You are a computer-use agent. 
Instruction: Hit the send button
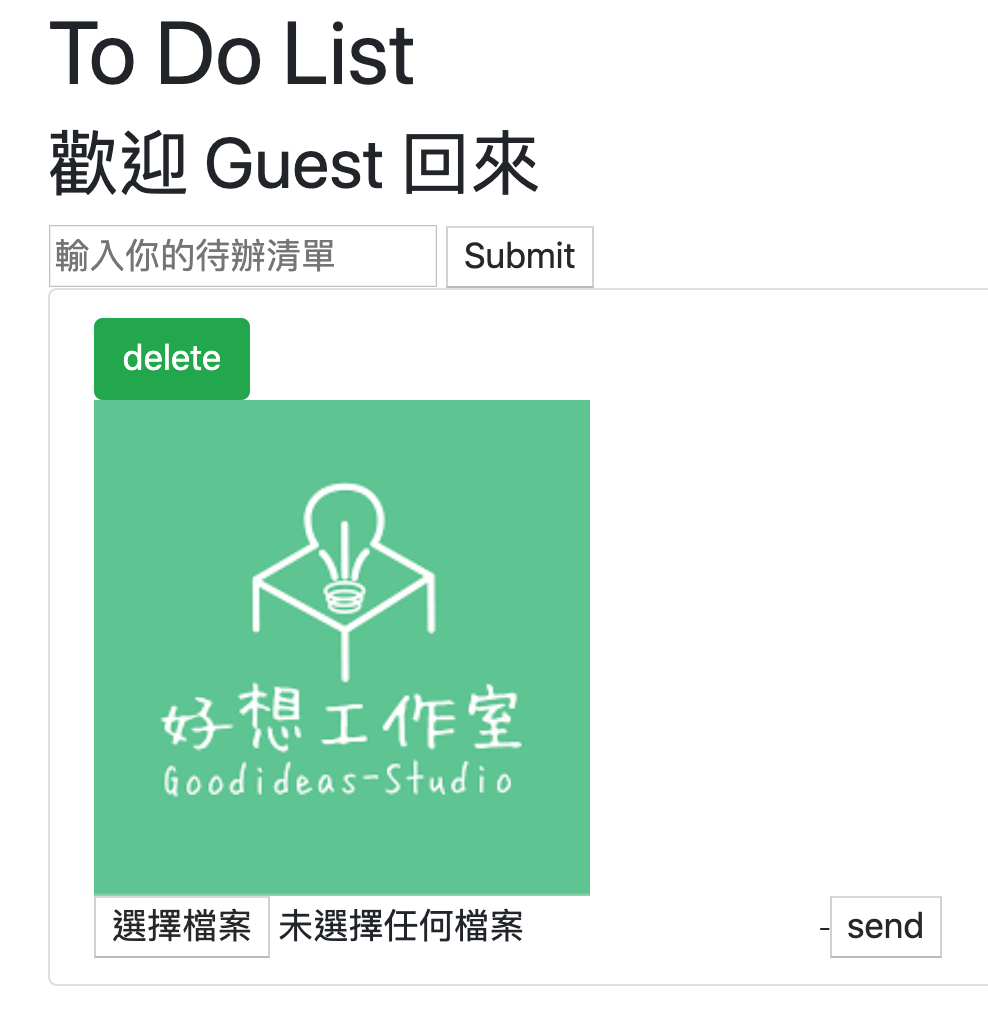[x=885, y=927]
